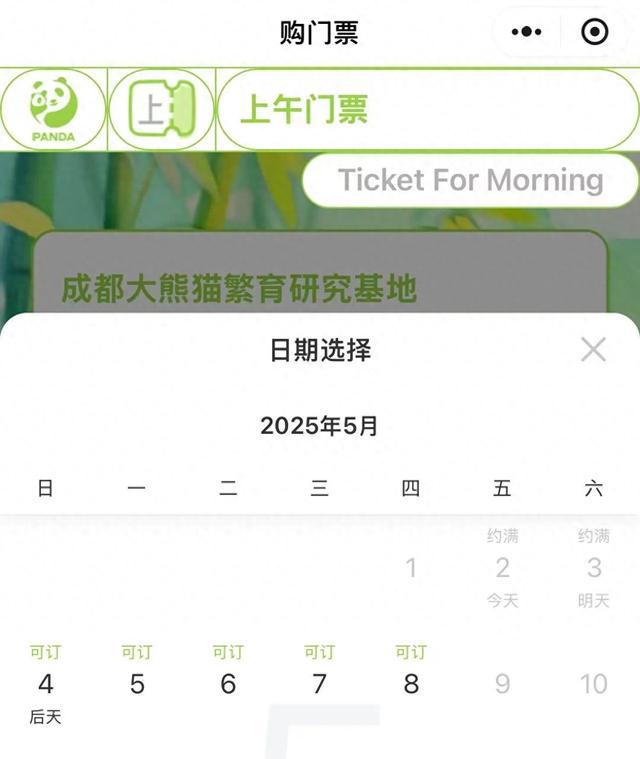Image resolution: width=640 pixels, height=759 pixels.
Task: Choose May 5 in the calendar
Action: point(137,684)
